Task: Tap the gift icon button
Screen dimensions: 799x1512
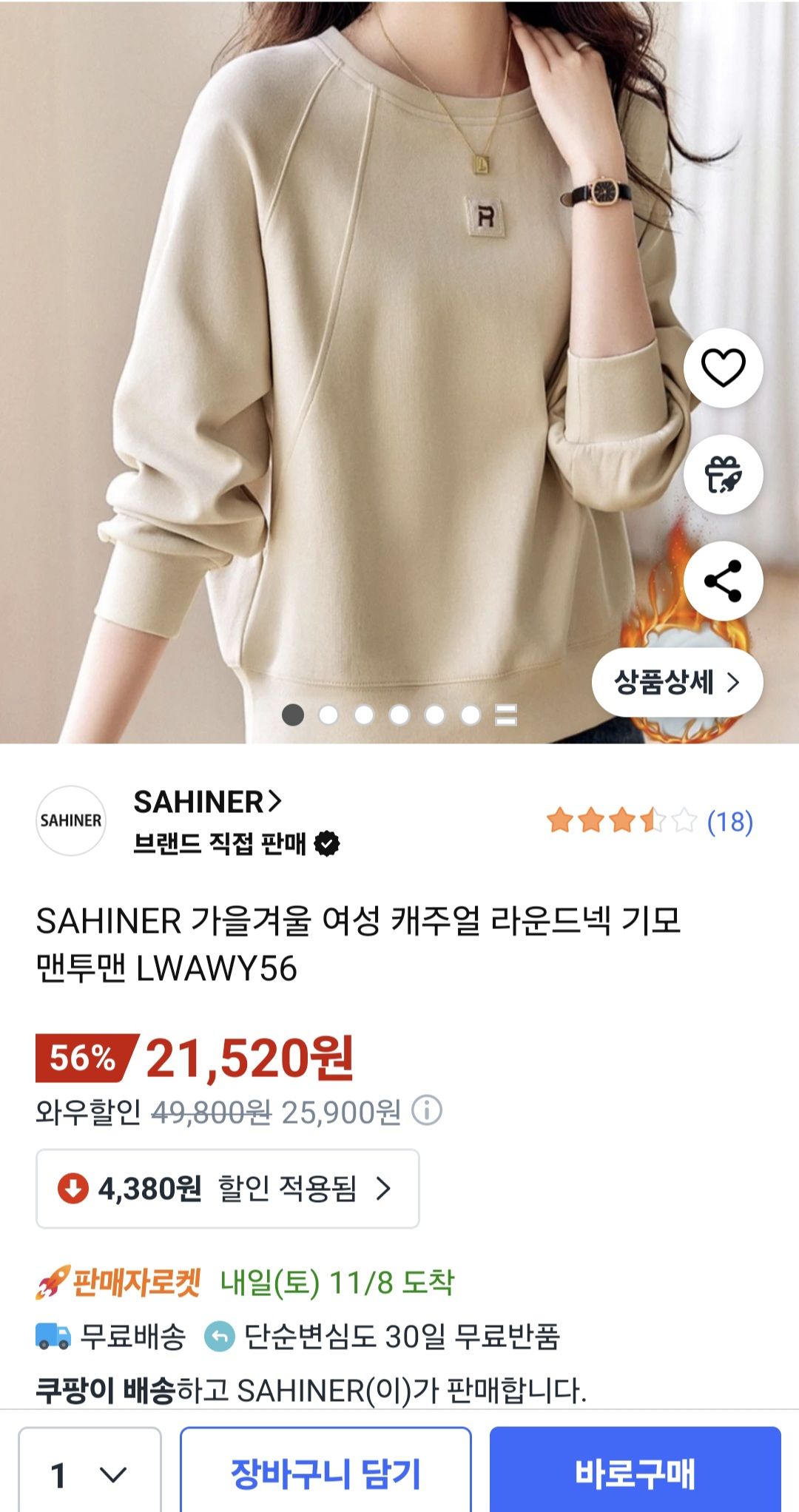Action: [x=723, y=474]
